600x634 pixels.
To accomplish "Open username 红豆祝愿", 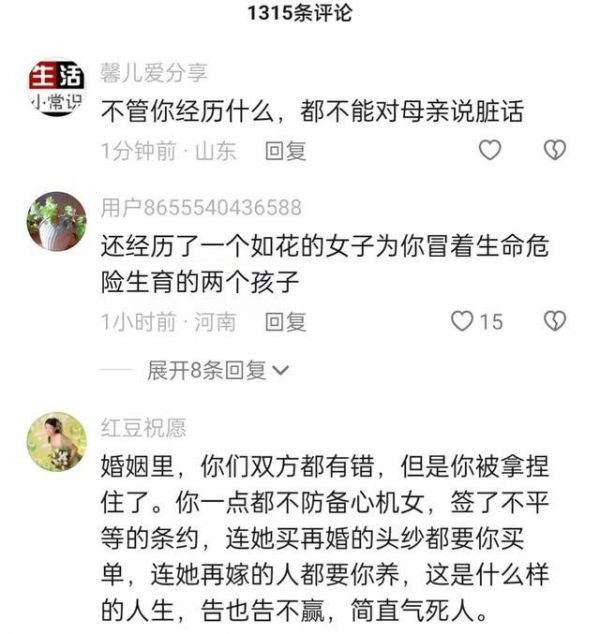I will tap(143, 428).
